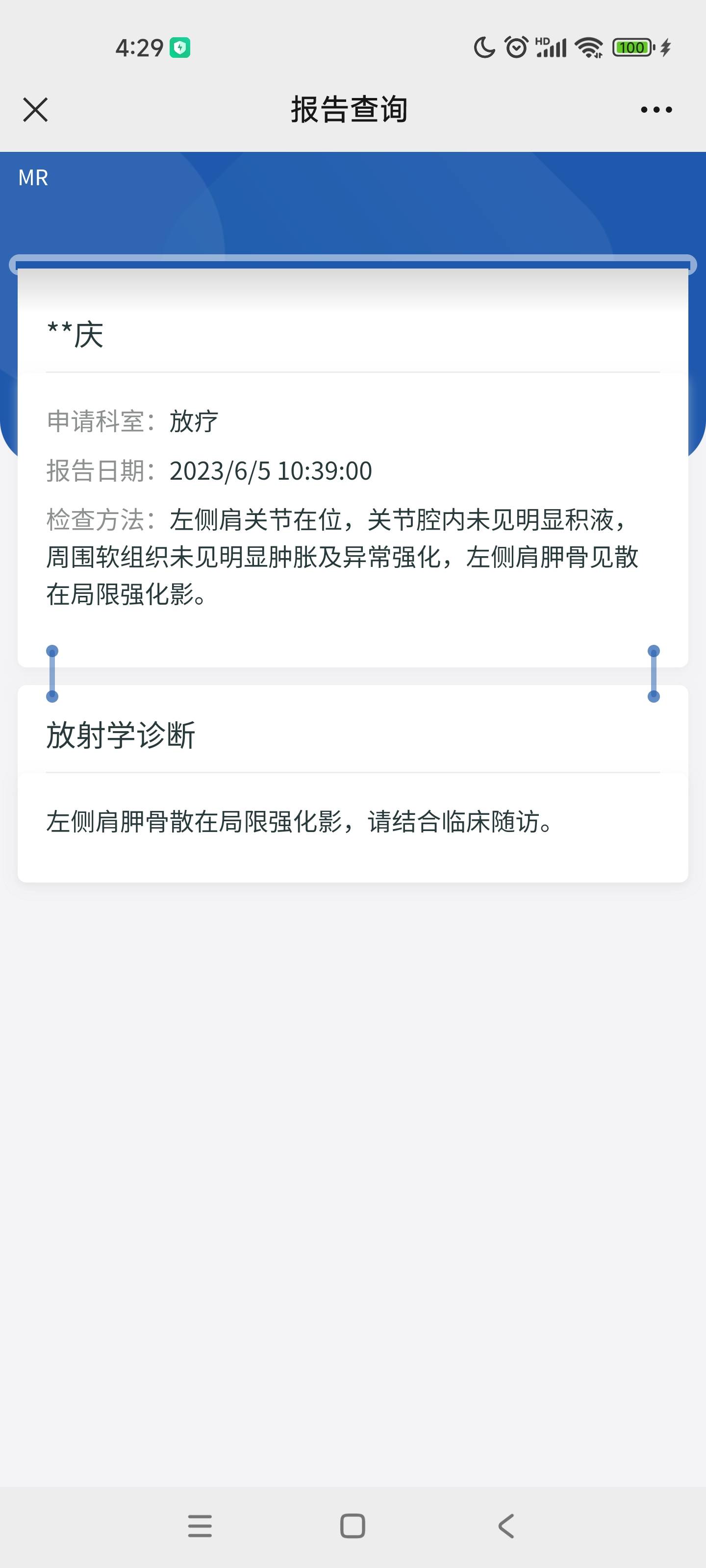The height and width of the screenshot is (1568, 706).
Task: Close the 报告查询 report page
Action: [35, 110]
